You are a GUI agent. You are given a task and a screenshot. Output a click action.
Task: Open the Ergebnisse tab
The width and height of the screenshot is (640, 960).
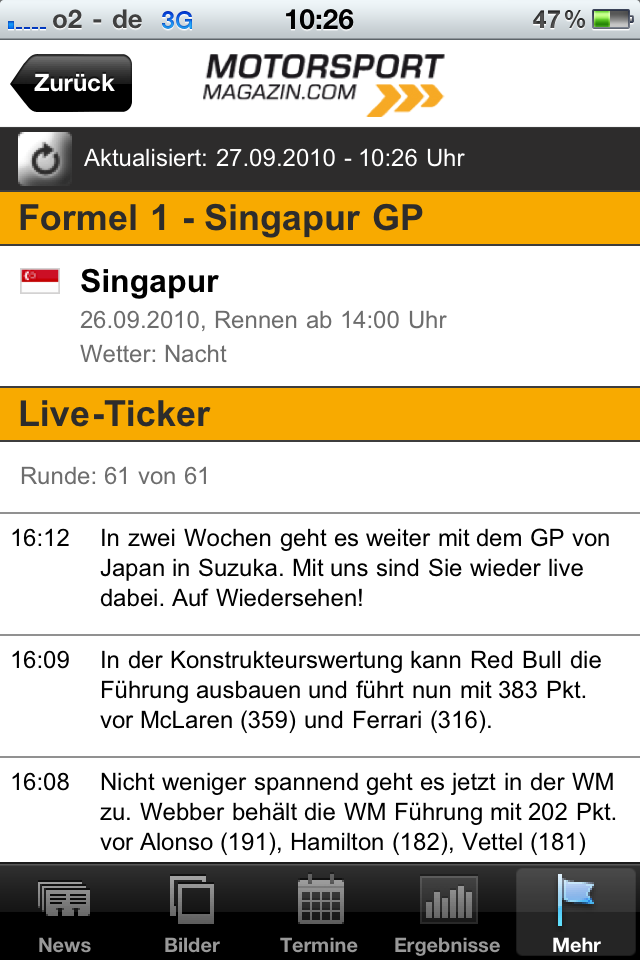[x=447, y=913]
